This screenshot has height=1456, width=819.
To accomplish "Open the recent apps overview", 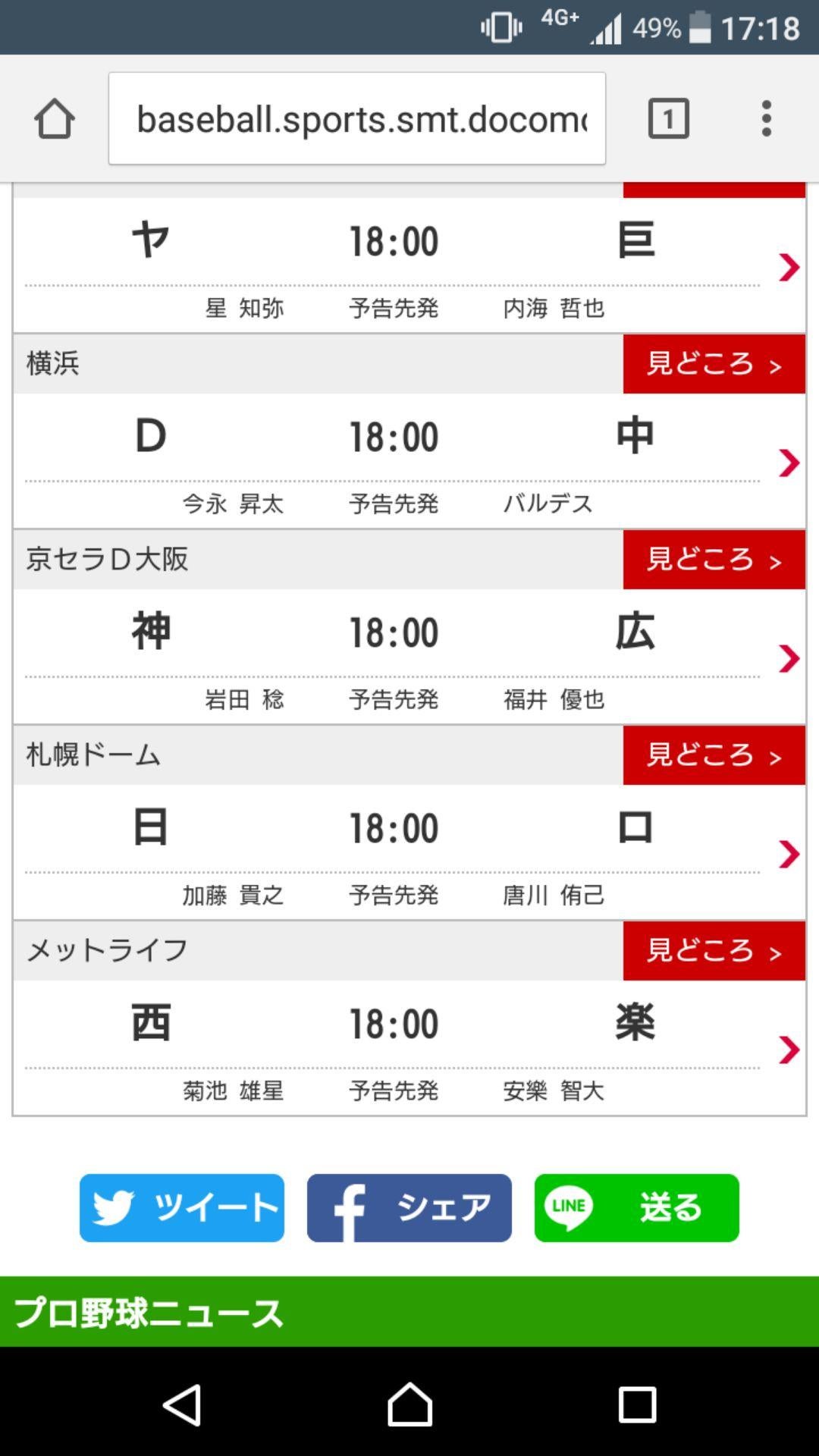I will pos(637,1404).
